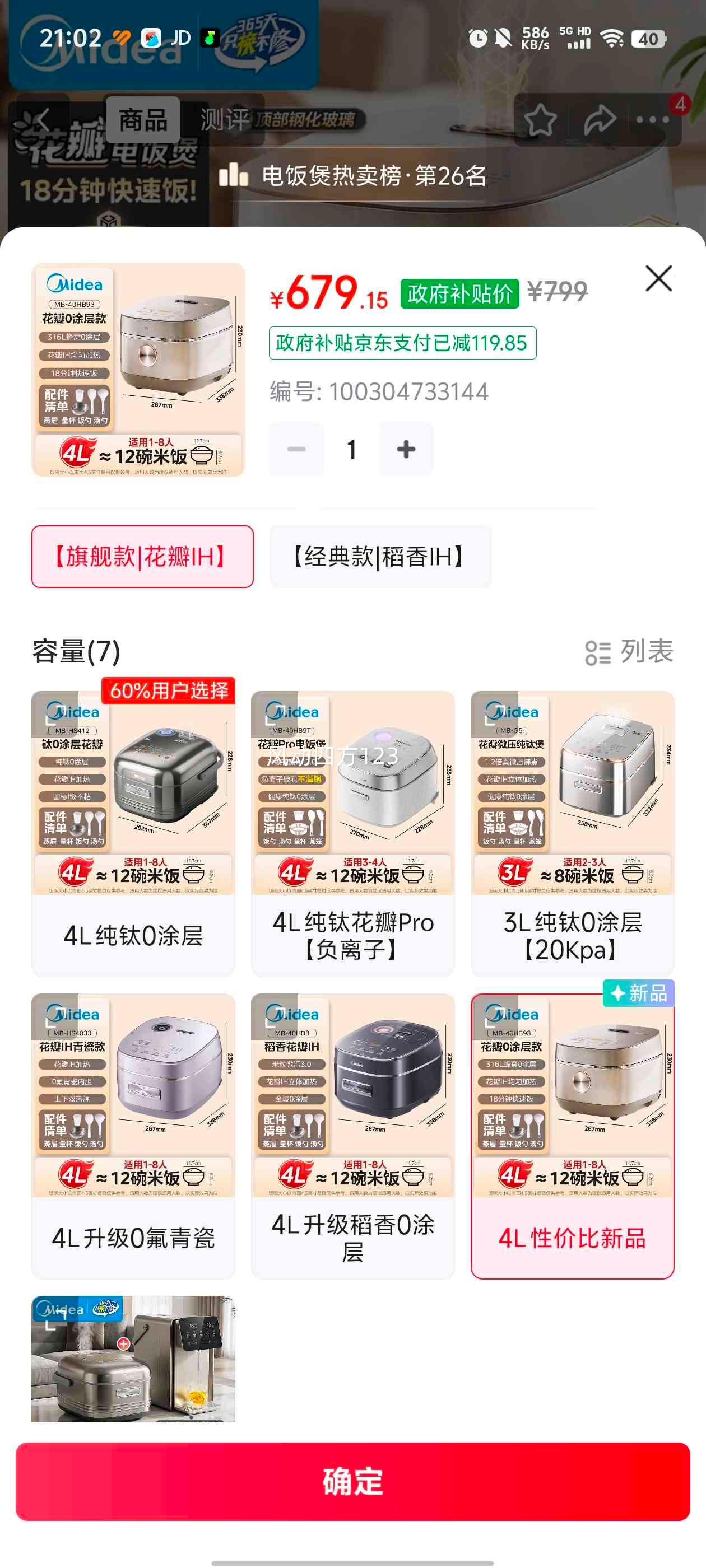The image size is (706, 1568).
Task: Increase quantity with the plus button
Action: tap(406, 449)
